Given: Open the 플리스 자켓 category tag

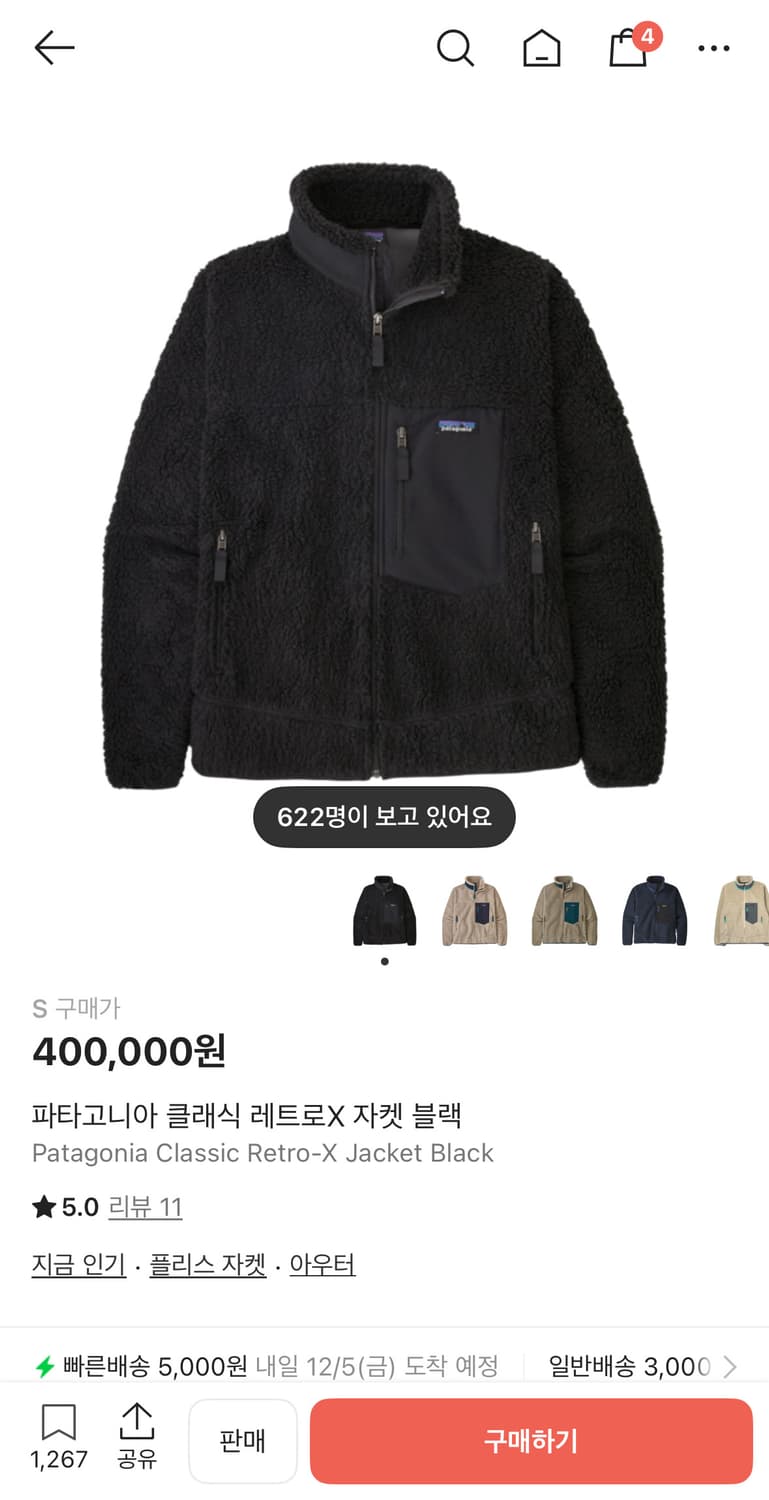Looking at the screenshot, I should [207, 1264].
